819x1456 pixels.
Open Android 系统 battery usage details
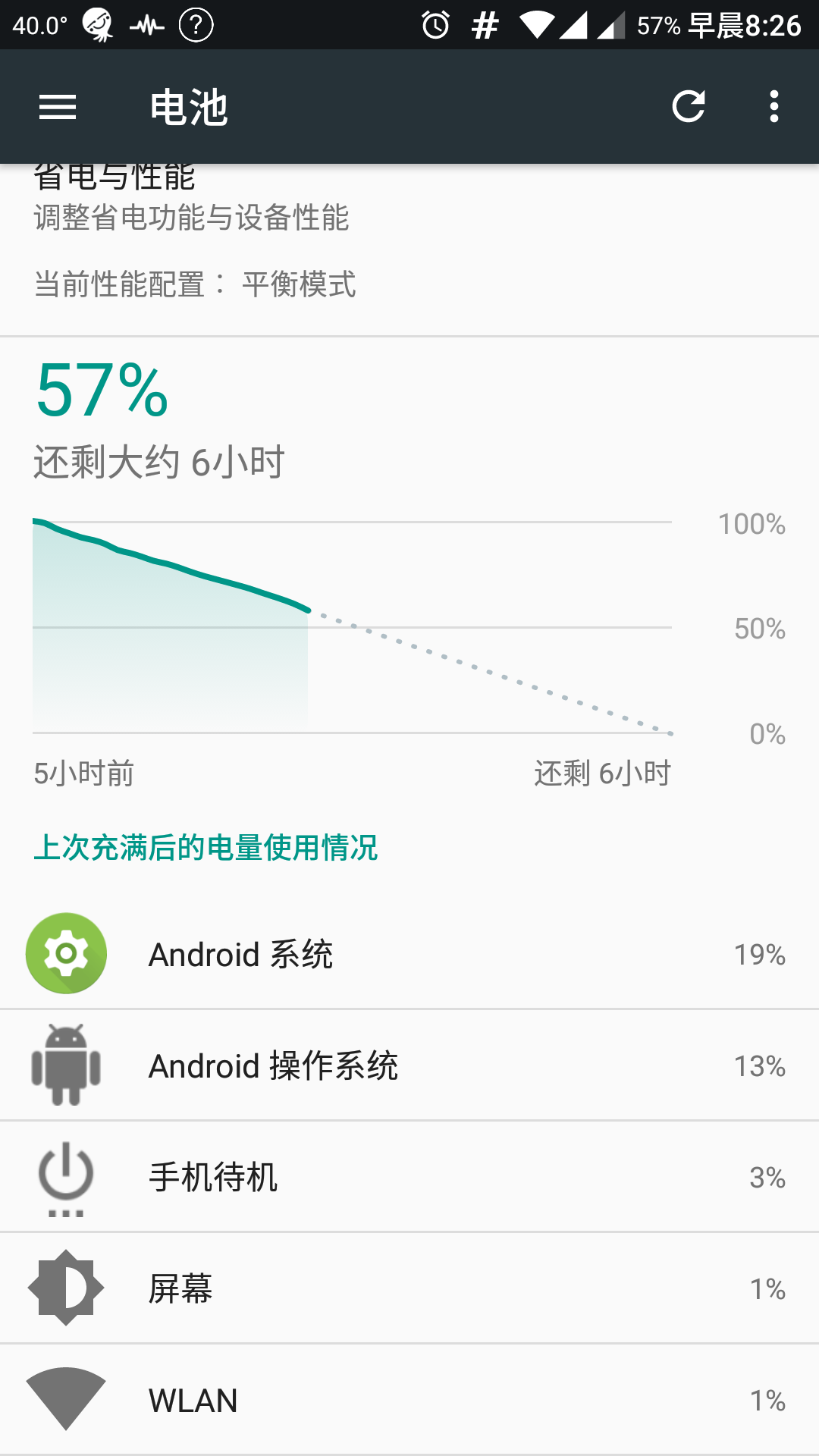(409, 953)
